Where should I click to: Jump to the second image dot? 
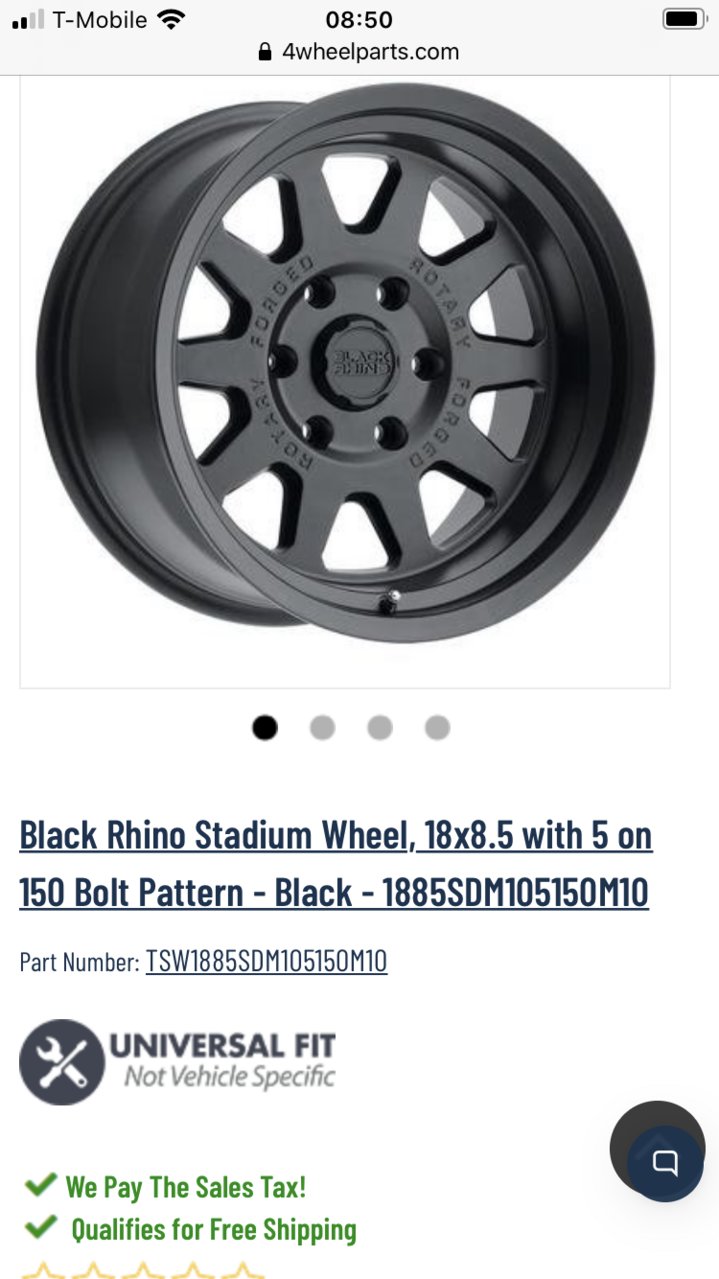[322, 728]
